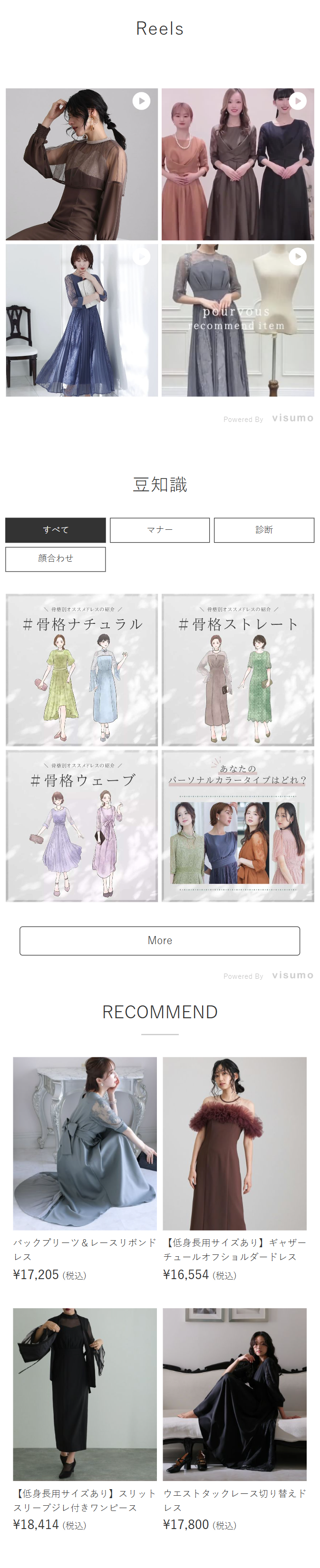View ギャザーチュールオフショルダードレス product
Screen dimensions: 320x1568
point(235,1144)
